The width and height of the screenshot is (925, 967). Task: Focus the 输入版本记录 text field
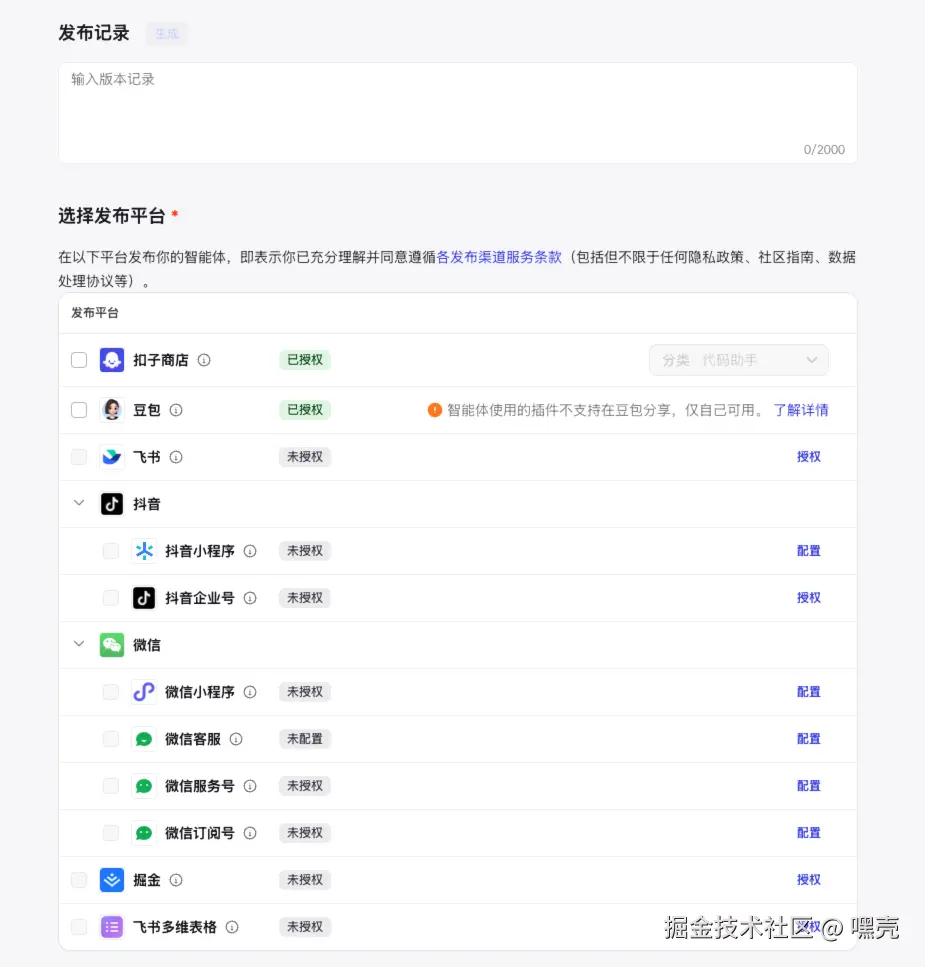point(457,112)
